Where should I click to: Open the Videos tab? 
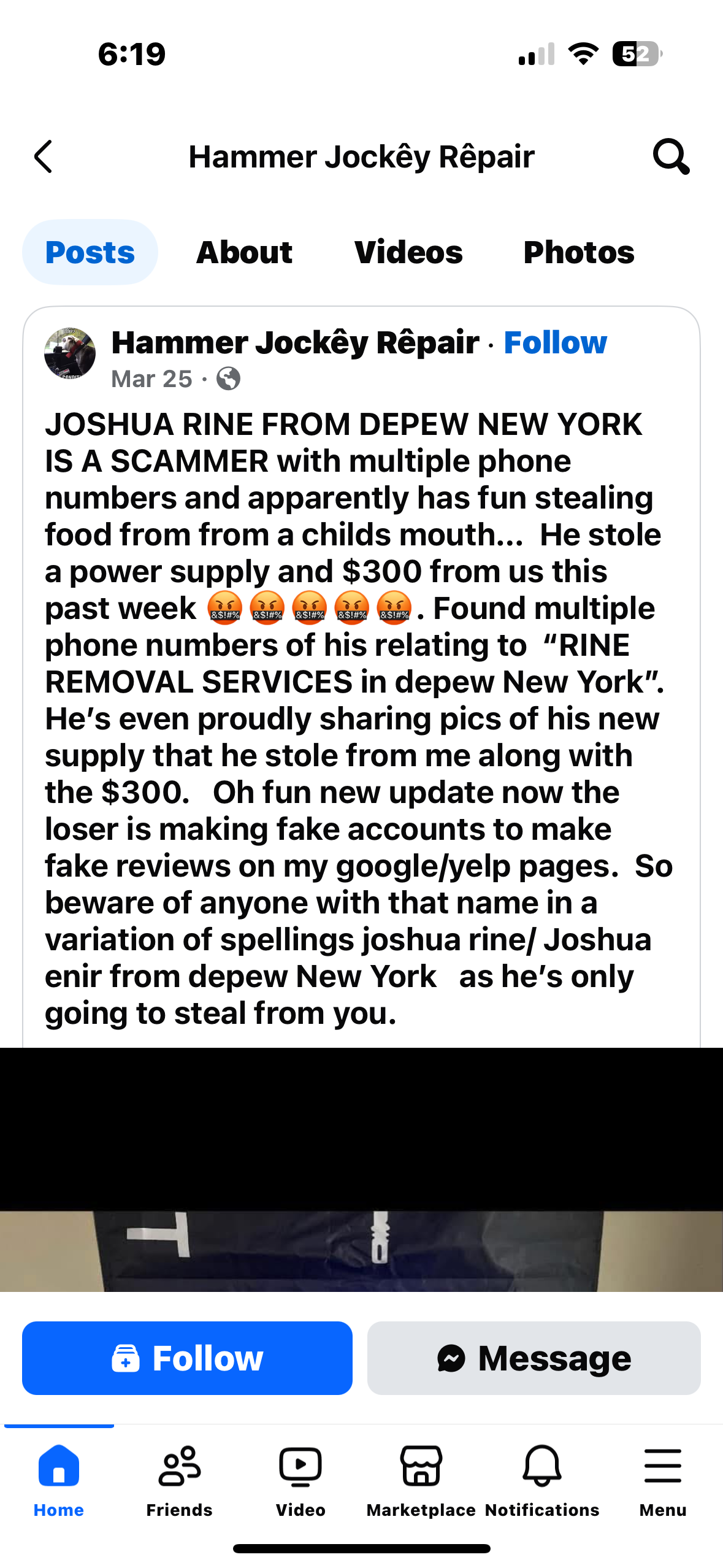pos(408,253)
